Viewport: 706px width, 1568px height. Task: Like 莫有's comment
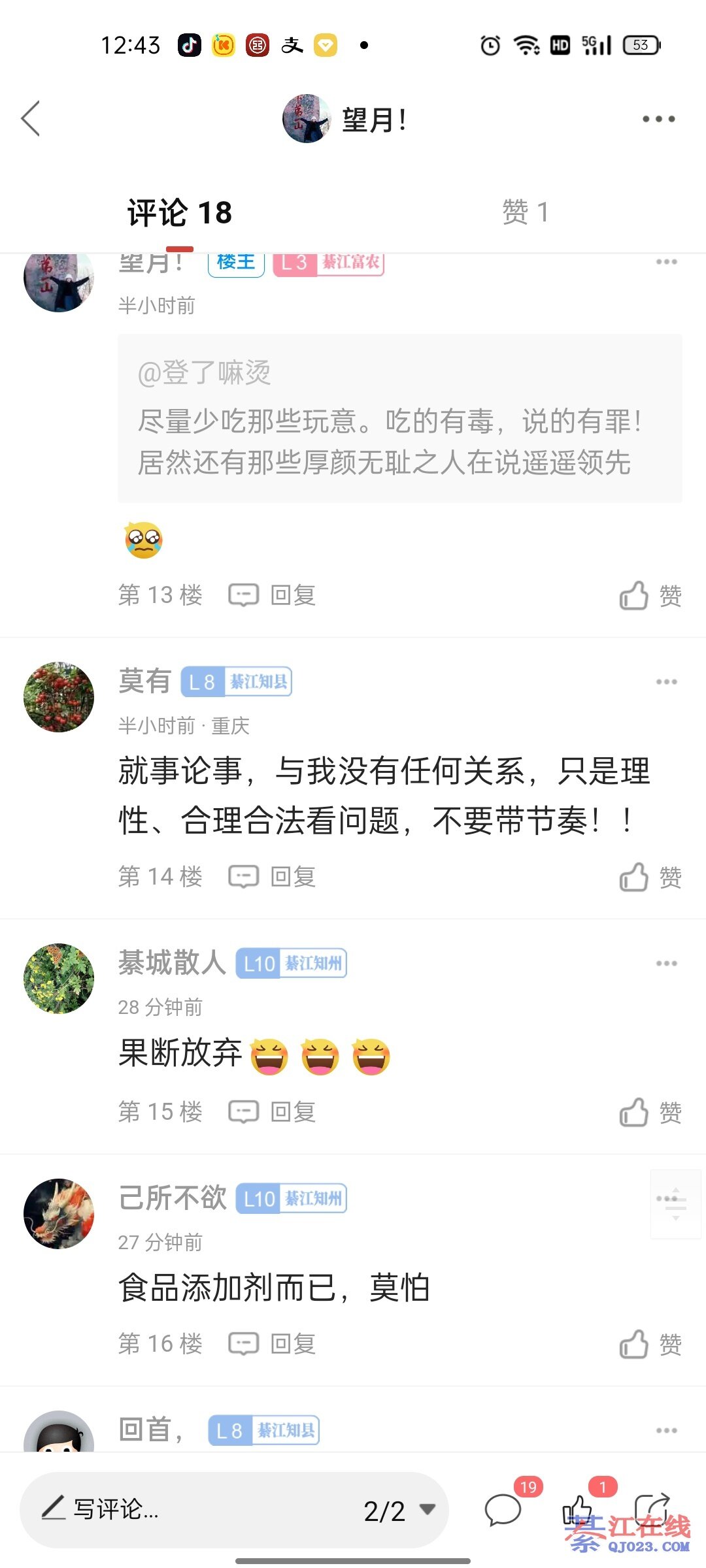coord(650,877)
